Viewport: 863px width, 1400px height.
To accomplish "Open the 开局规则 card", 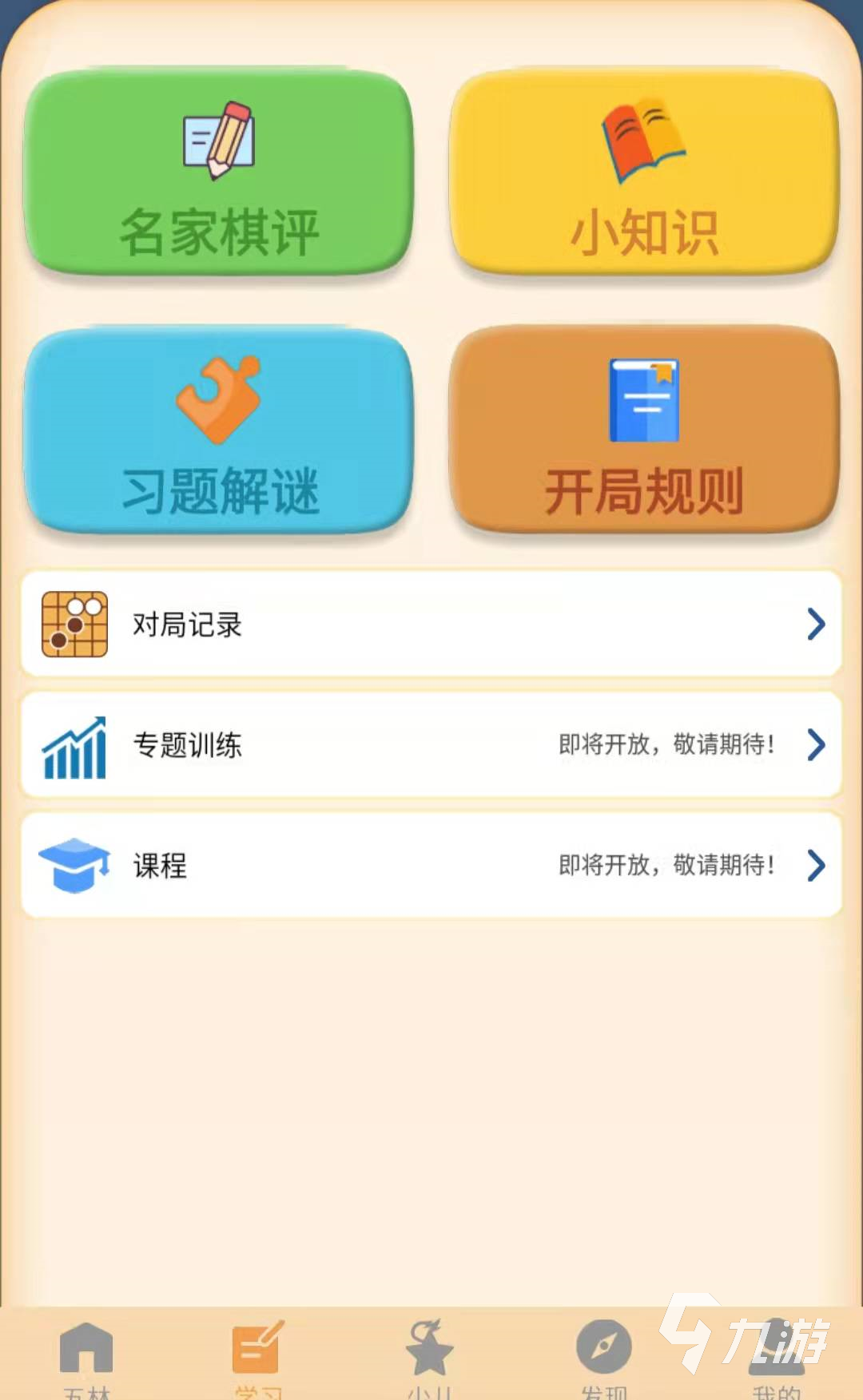I will 644,431.
